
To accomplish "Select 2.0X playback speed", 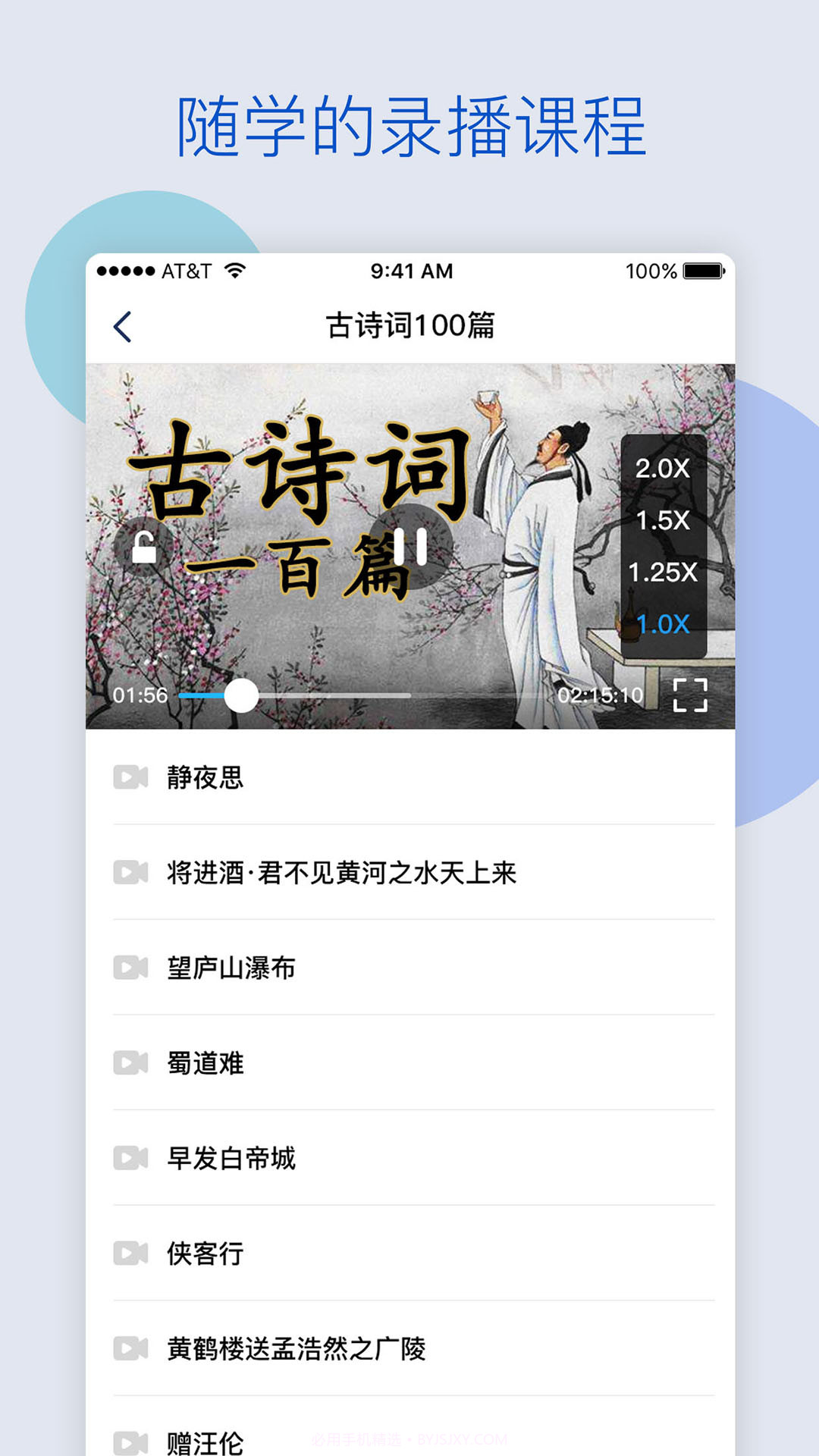I will 662,469.
